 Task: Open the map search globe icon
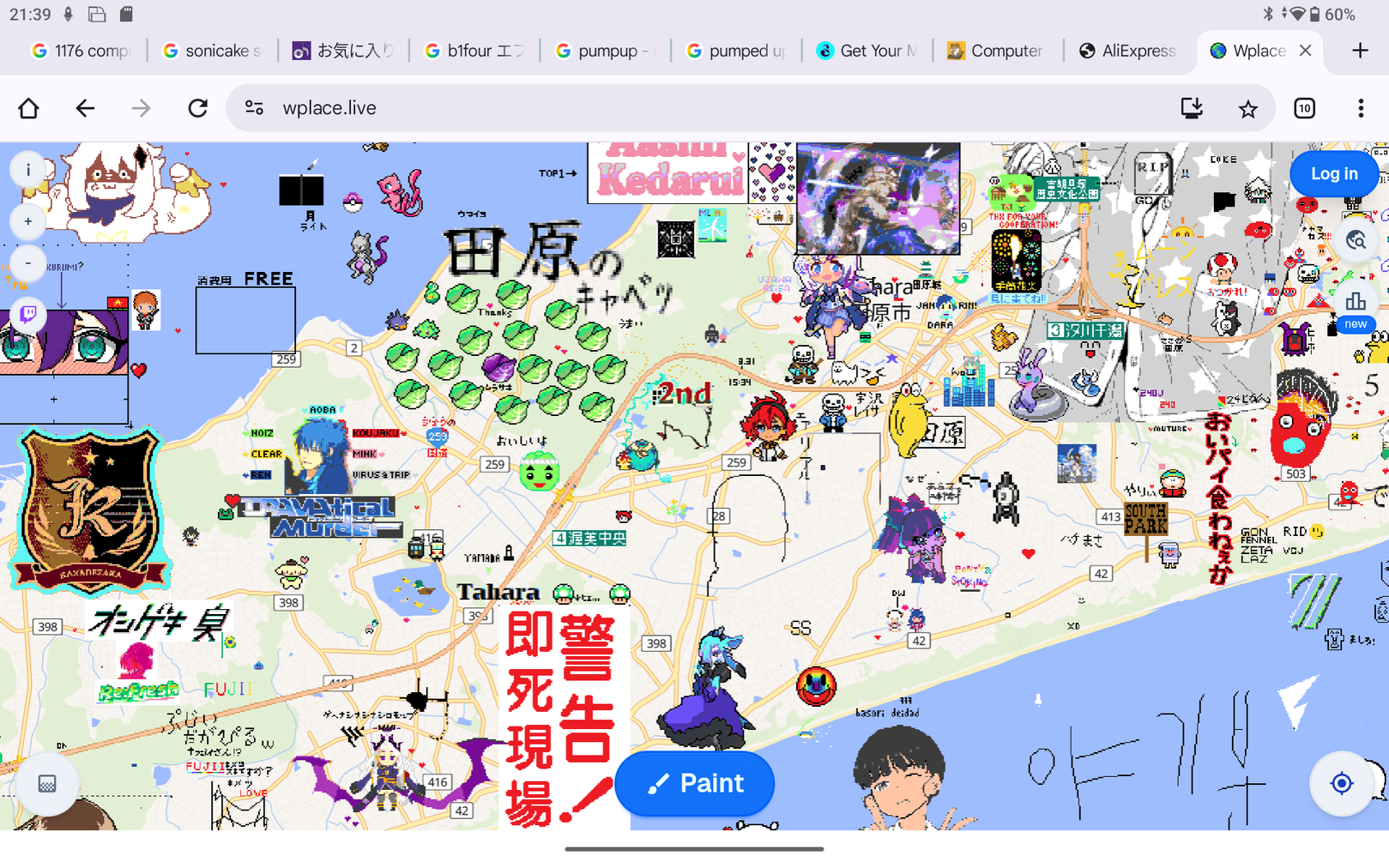tap(1356, 240)
